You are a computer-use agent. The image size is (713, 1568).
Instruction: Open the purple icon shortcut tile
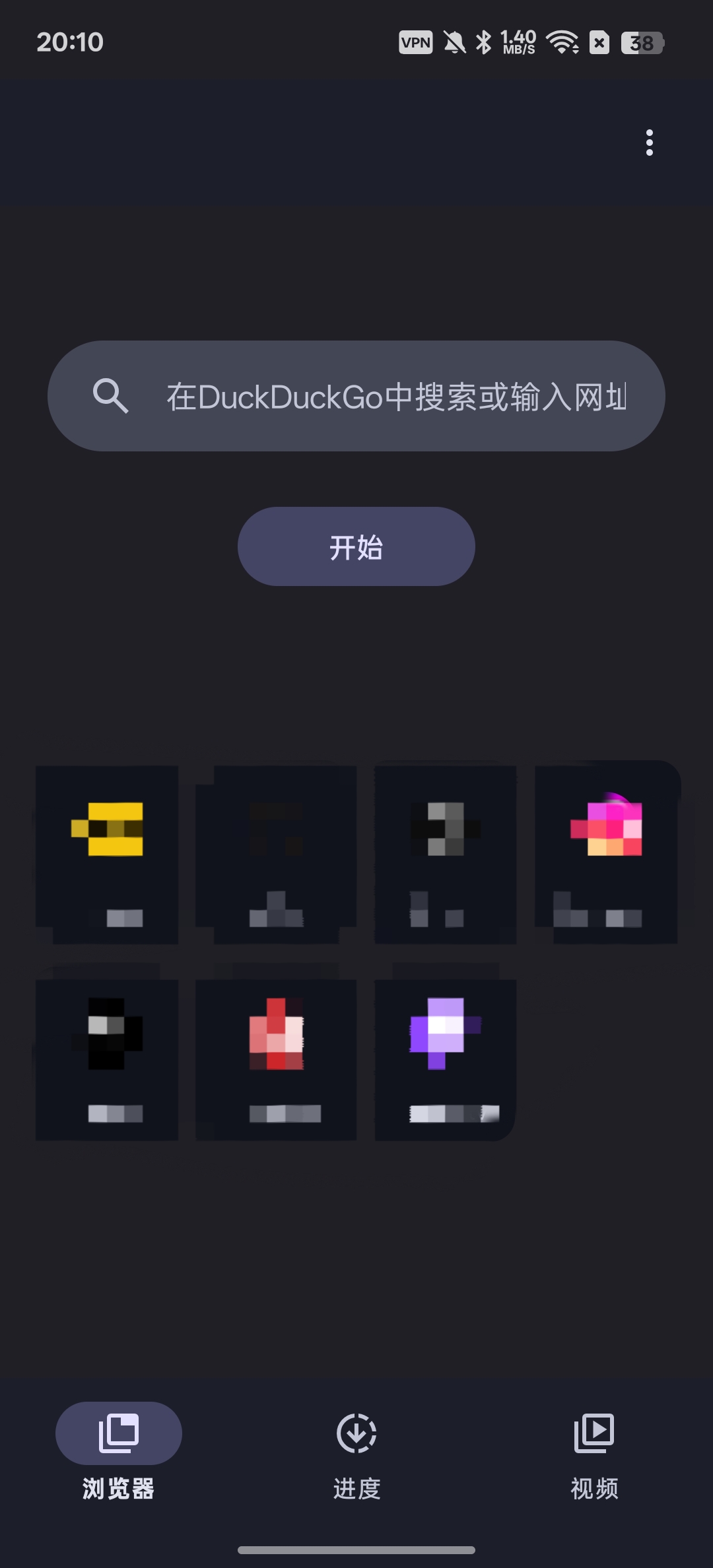[x=446, y=1060]
